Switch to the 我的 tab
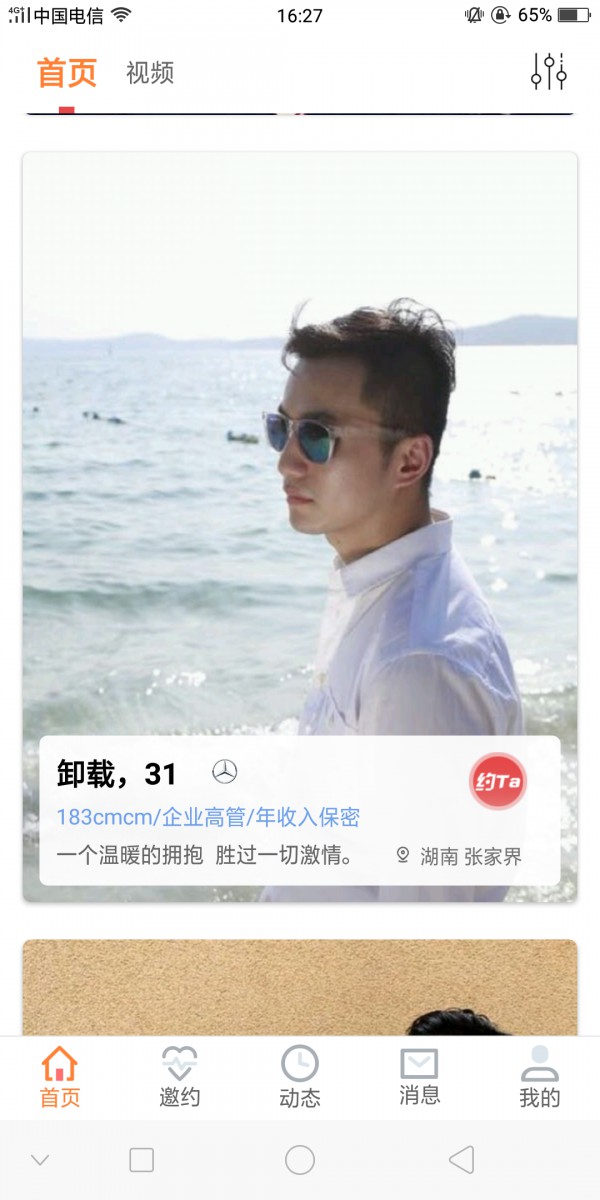600x1200 pixels. click(x=540, y=1076)
